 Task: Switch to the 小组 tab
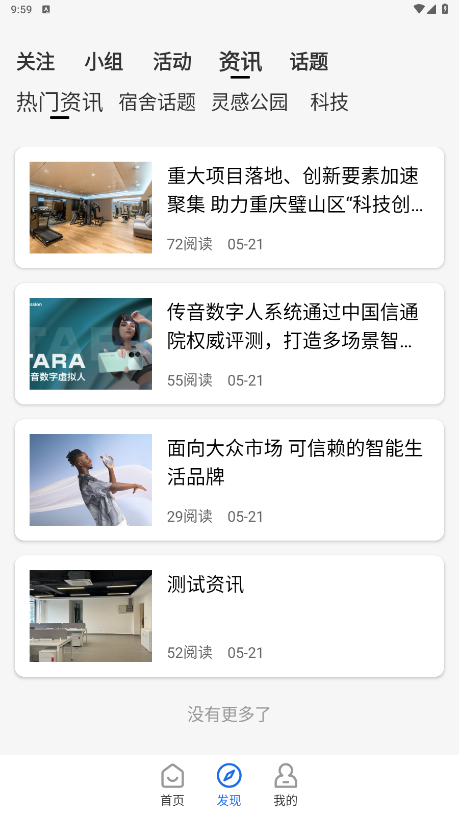tap(104, 61)
